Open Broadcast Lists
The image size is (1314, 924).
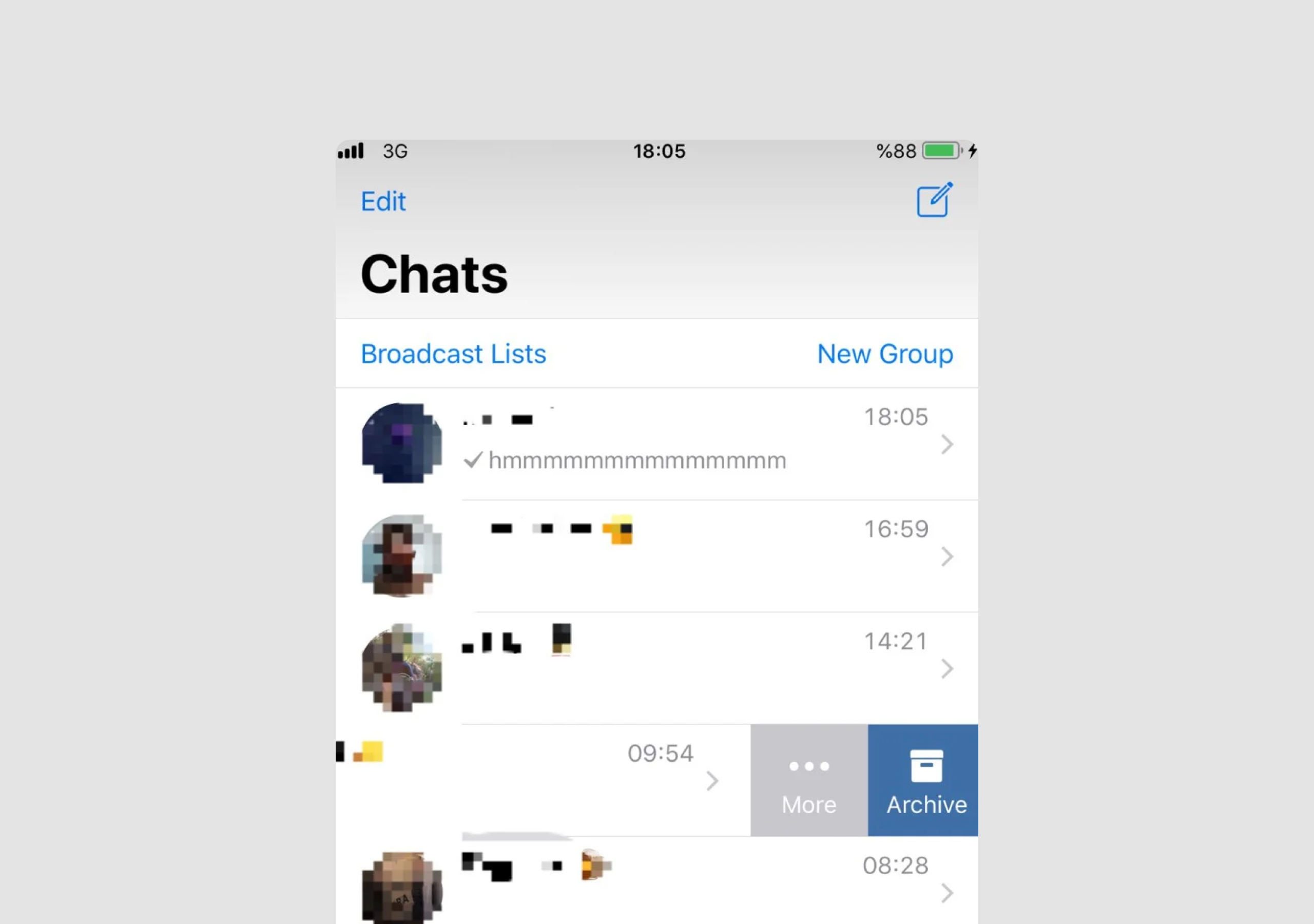(453, 354)
